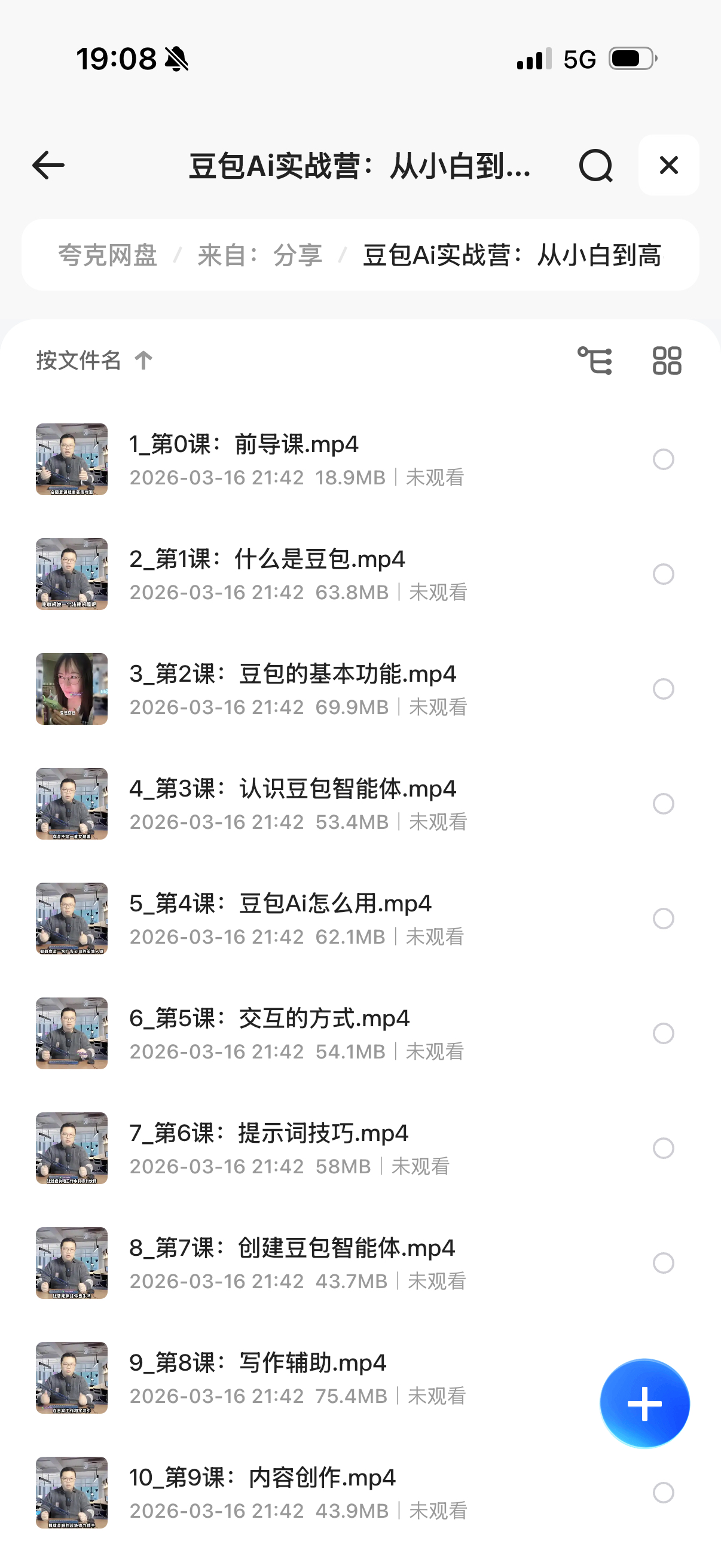Tick the circle for 7_第6课：提示词技巧.mp4

point(663,1148)
